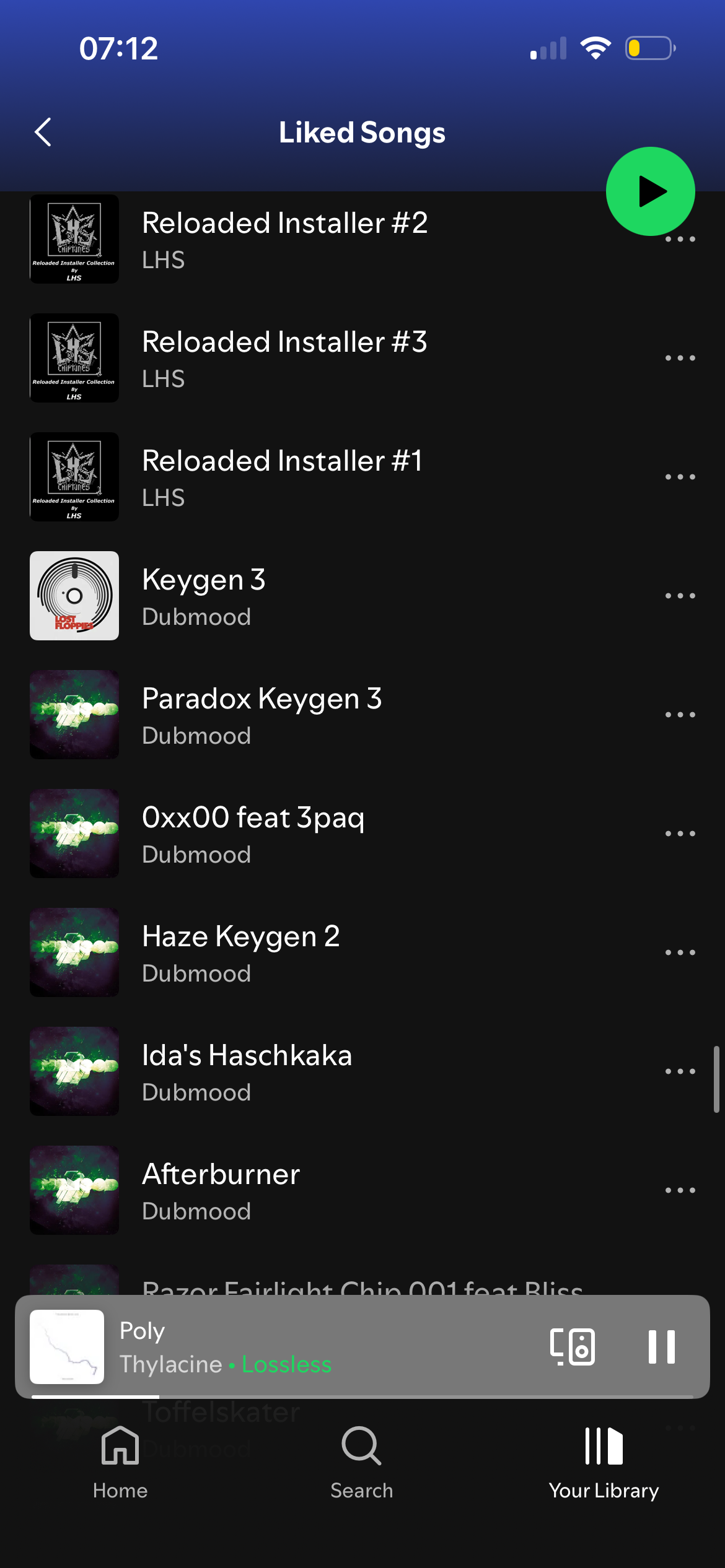The height and width of the screenshot is (1568, 725).
Task: Open options for Reloaded Installer #3
Action: pyautogui.click(x=680, y=358)
